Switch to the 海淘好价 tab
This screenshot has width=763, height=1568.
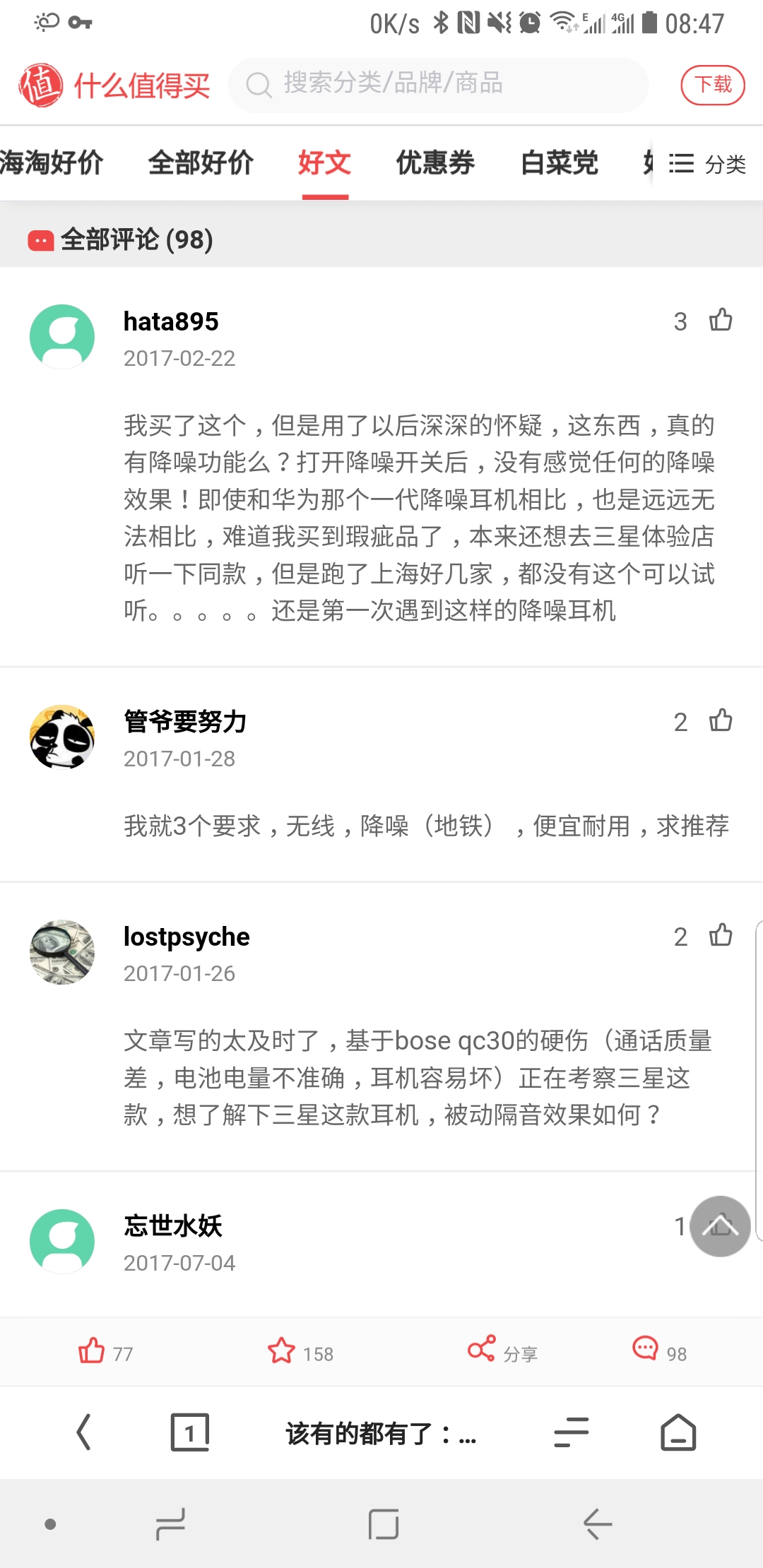tap(51, 163)
